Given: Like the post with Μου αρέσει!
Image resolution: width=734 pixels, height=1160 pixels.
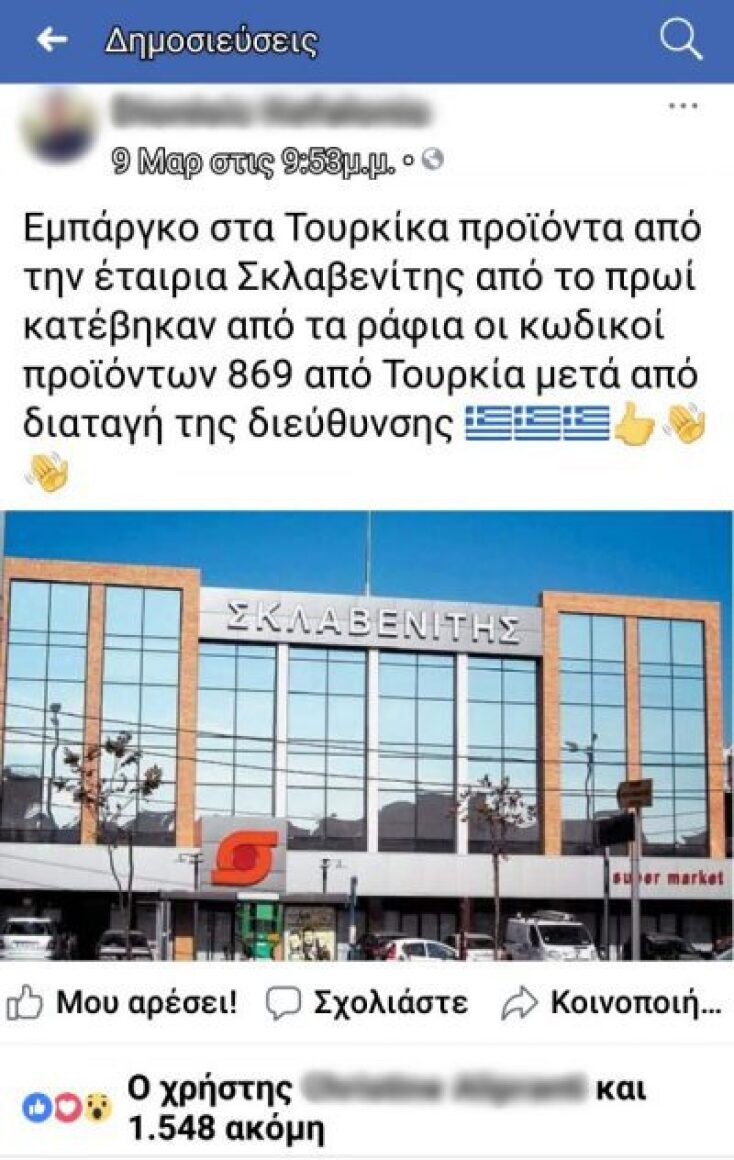Looking at the screenshot, I should coord(122,1002).
